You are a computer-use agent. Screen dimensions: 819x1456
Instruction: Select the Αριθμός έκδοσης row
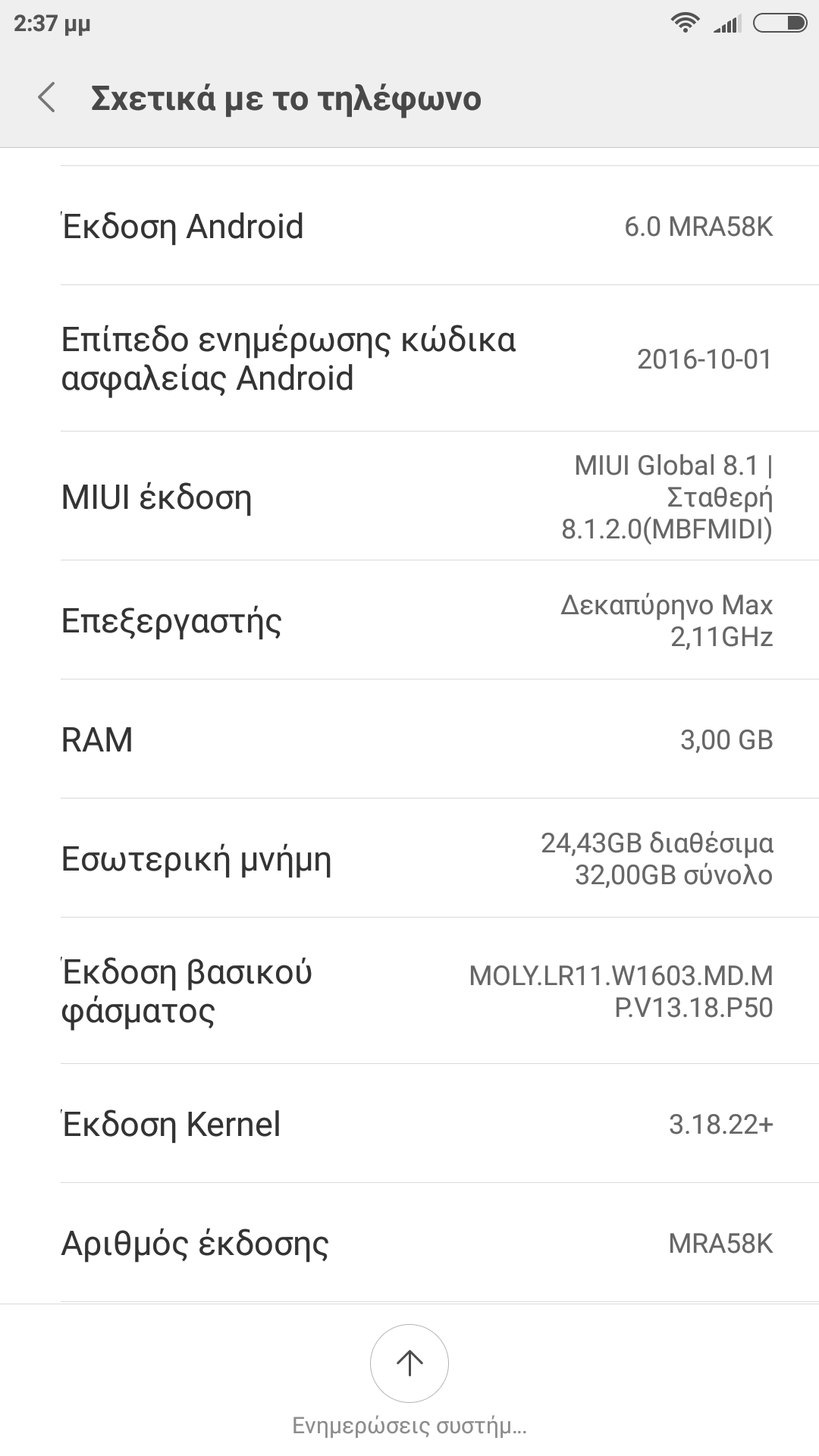click(x=409, y=1244)
